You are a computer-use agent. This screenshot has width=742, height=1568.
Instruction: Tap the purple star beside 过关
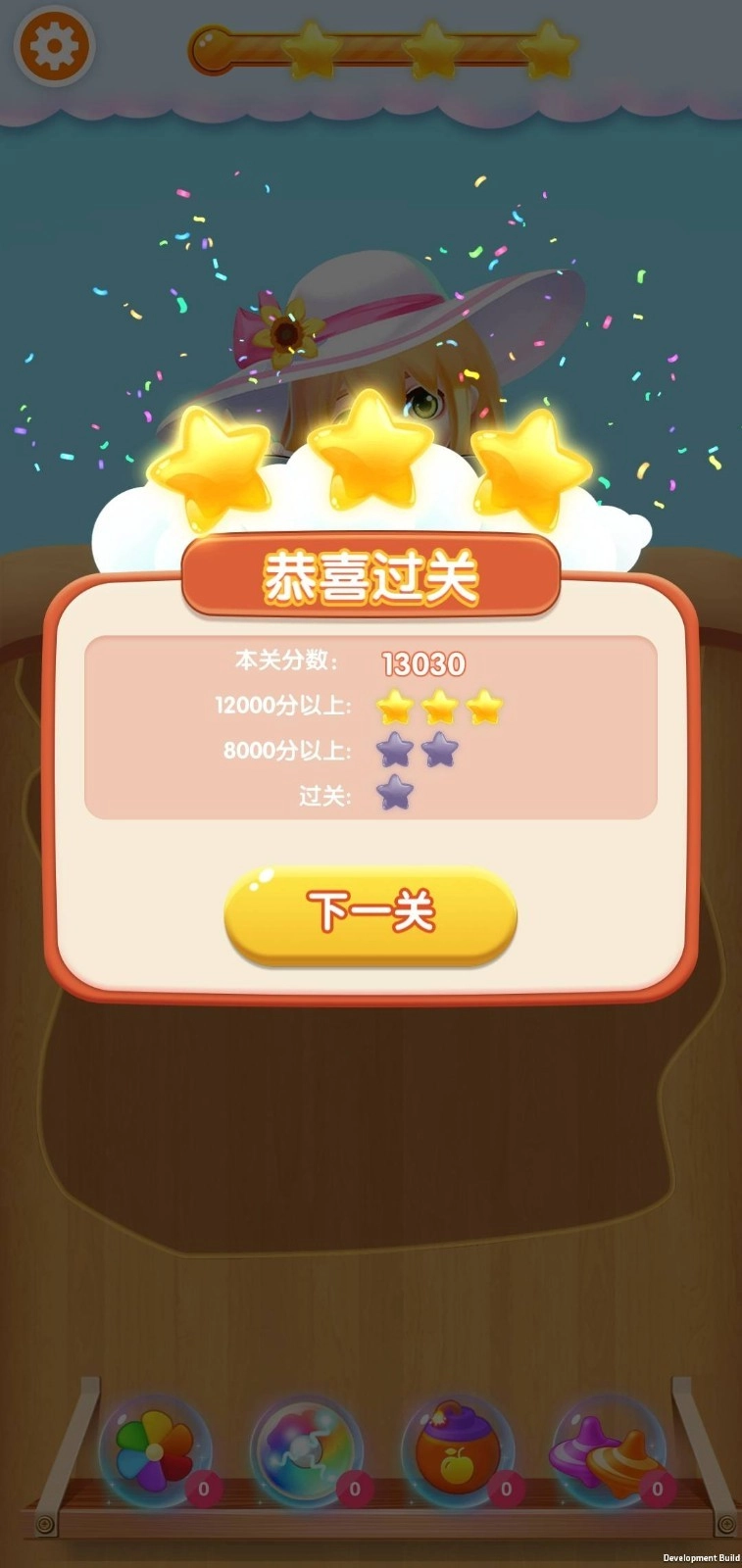(x=395, y=793)
